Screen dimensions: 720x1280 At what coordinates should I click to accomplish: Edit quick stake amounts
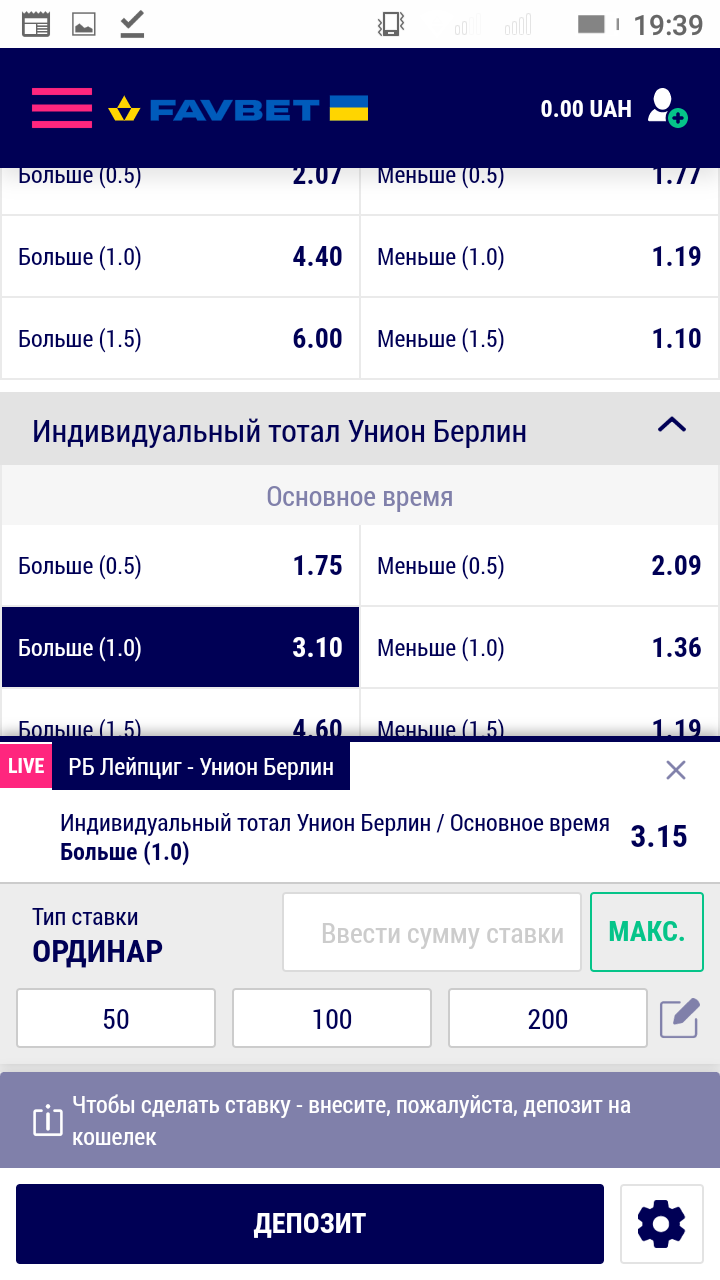coord(679,1018)
